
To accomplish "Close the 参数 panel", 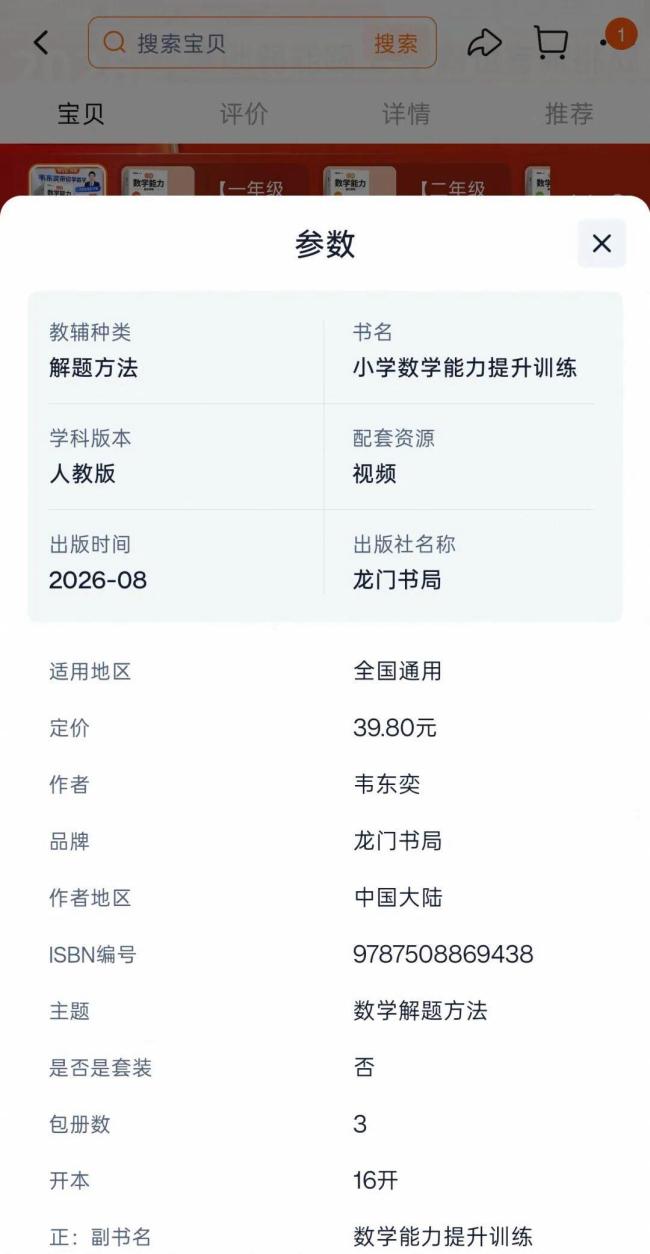I will (x=601, y=243).
